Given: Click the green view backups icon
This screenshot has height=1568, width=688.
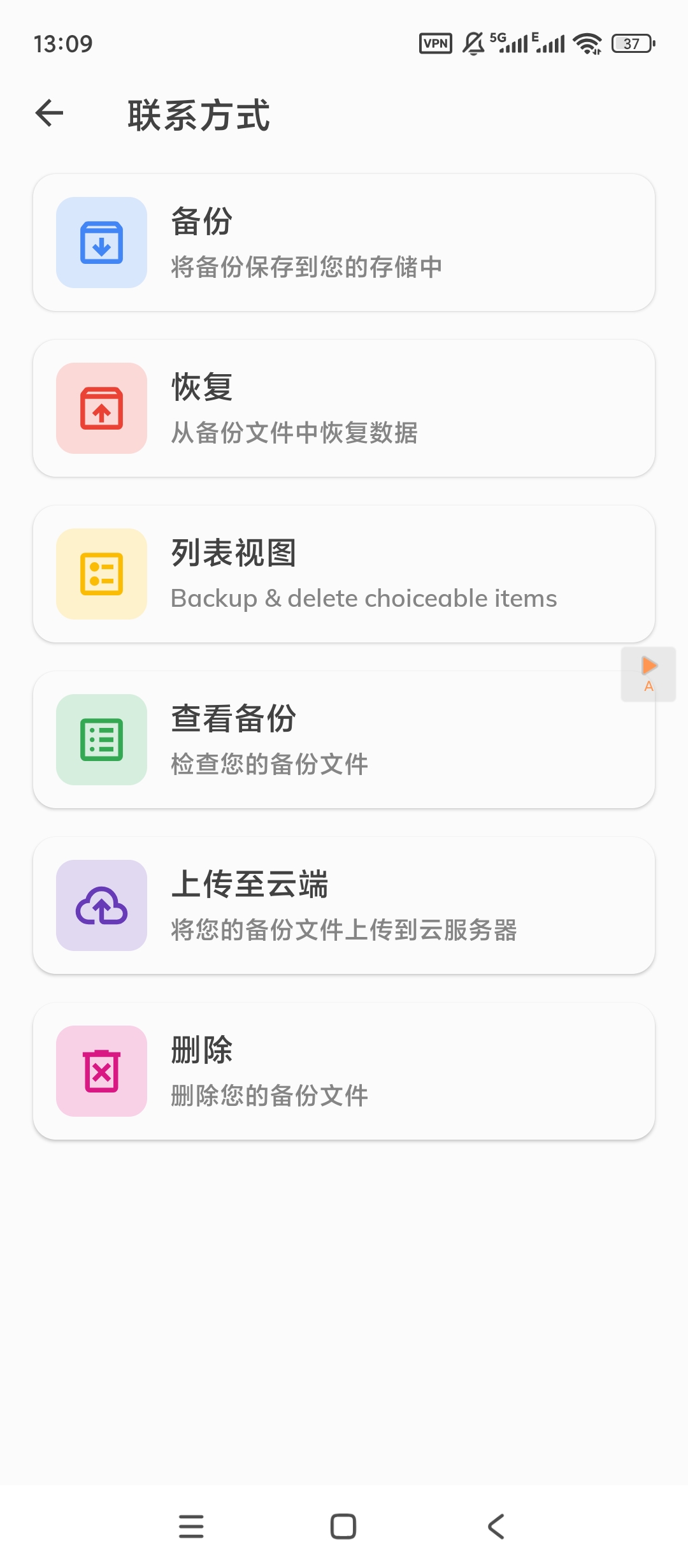Looking at the screenshot, I should coord(101,740).
